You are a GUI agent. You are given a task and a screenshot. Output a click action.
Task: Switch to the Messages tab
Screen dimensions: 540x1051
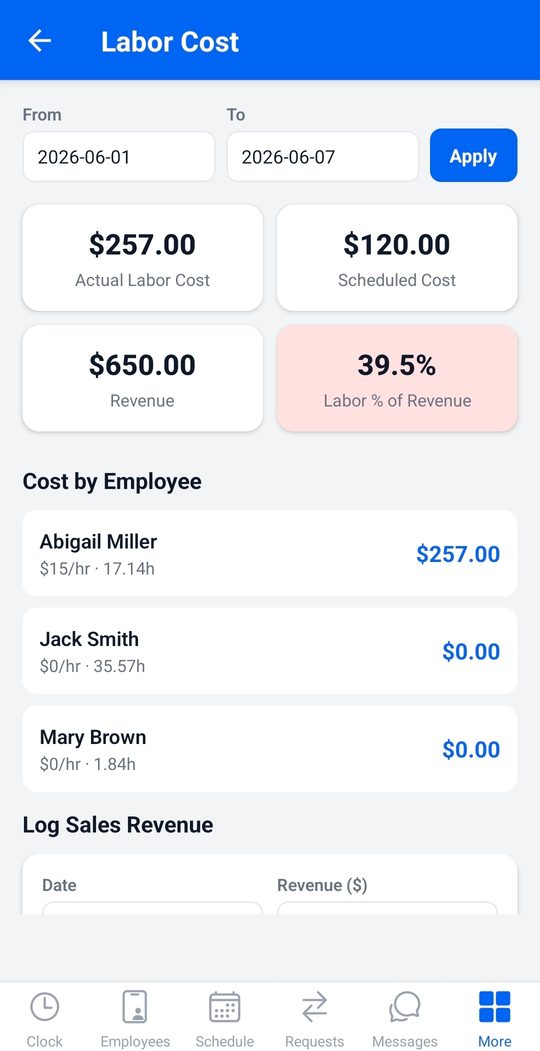pos(405,1017)
